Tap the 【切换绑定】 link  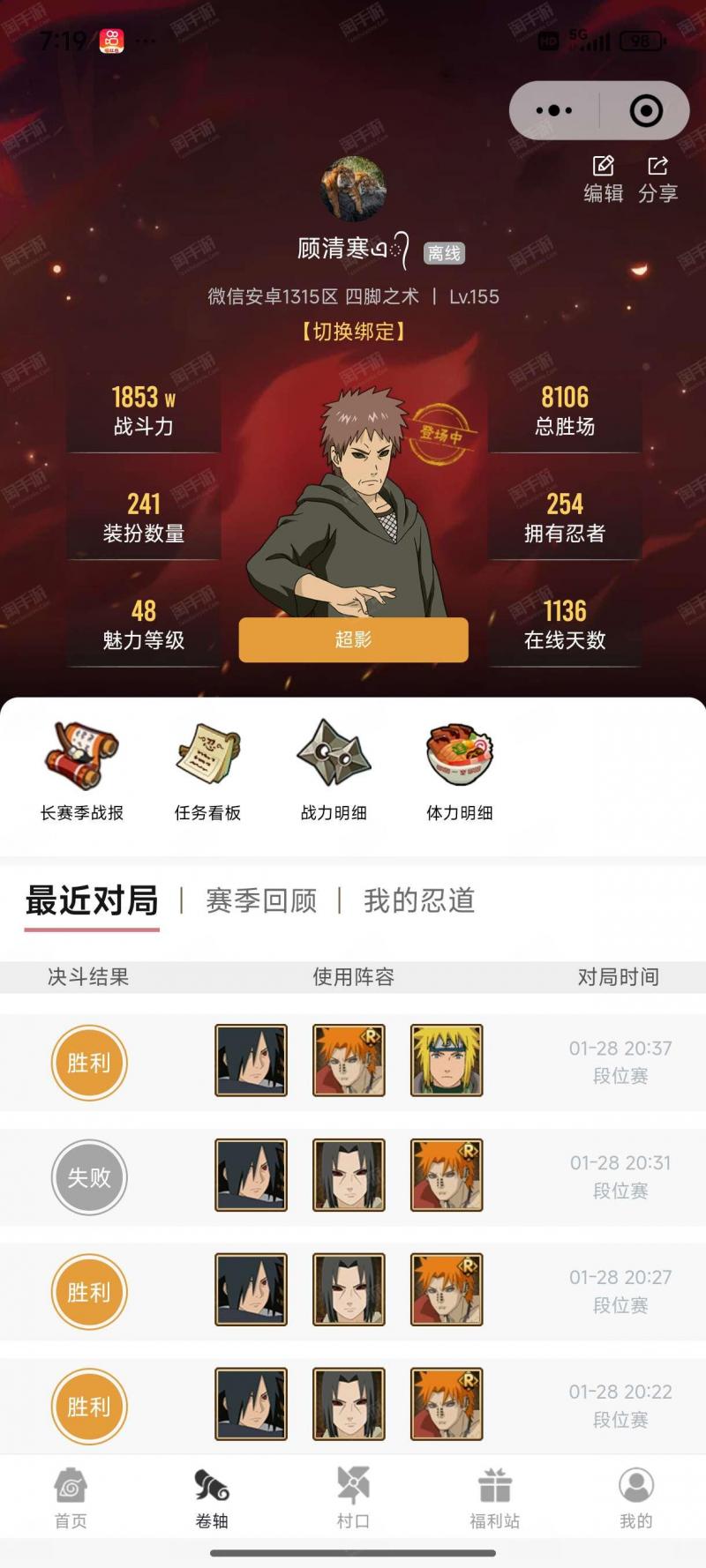pos(353,332)
